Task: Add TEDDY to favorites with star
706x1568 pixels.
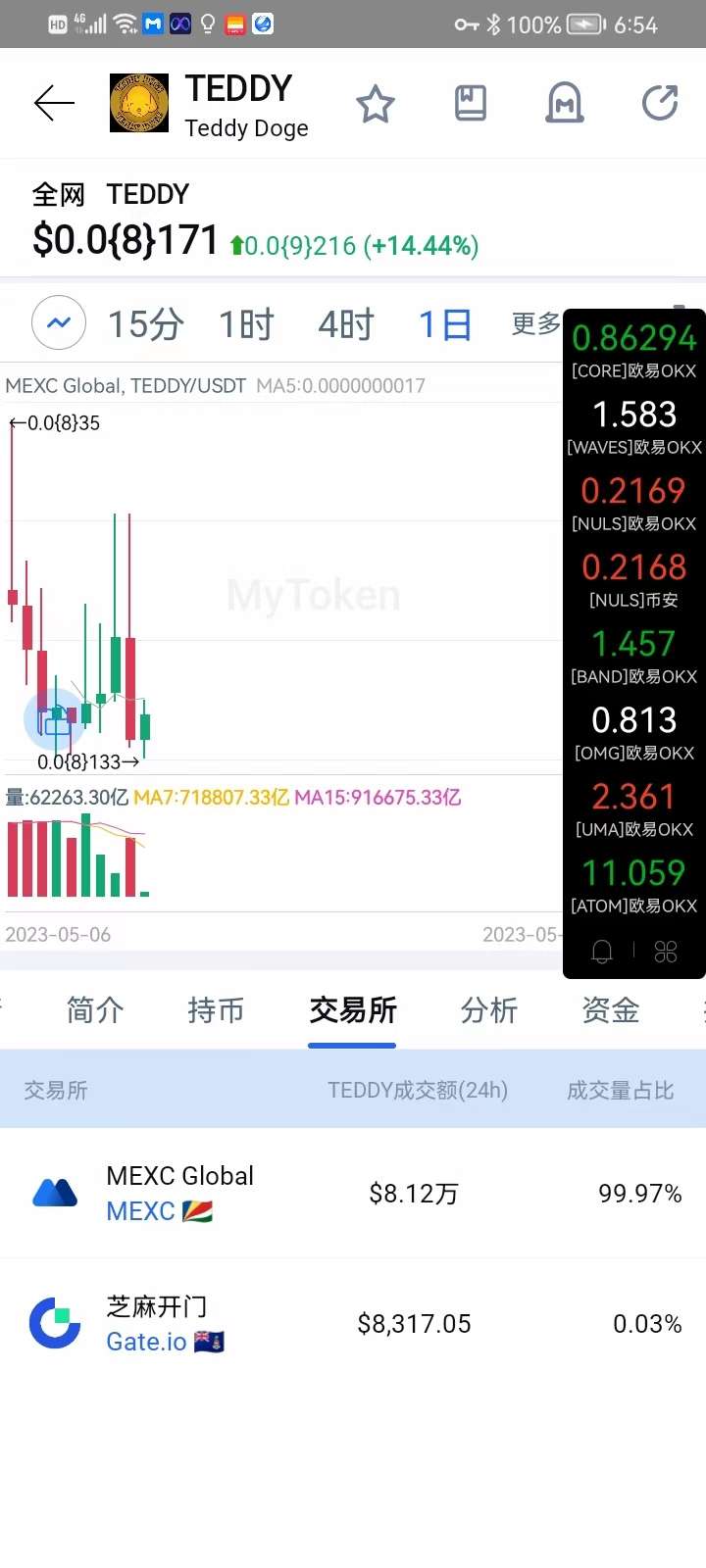Action: click(375, 103)
